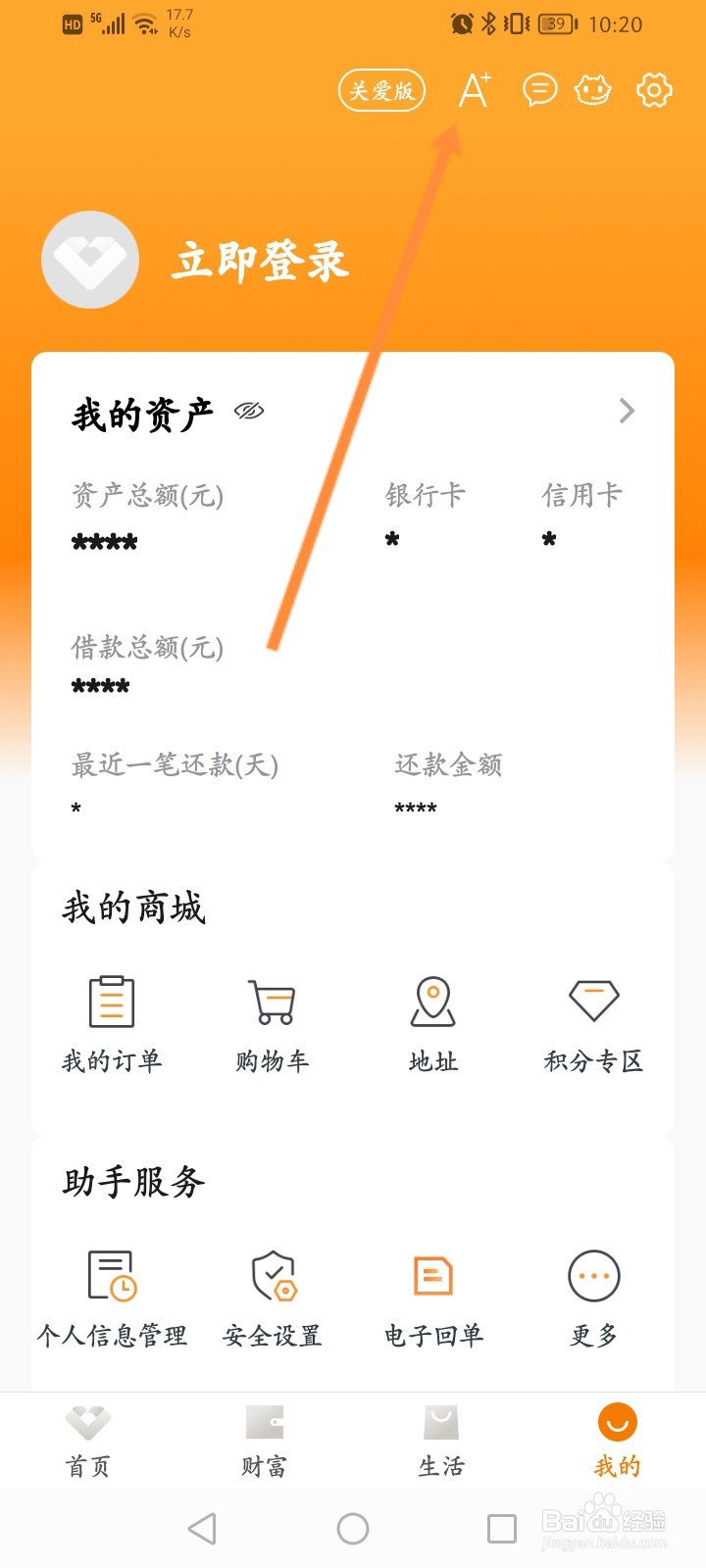The image size is (706, 1568).
Task: Open the customer service chat icon
Action: click(x=539, y=90)
